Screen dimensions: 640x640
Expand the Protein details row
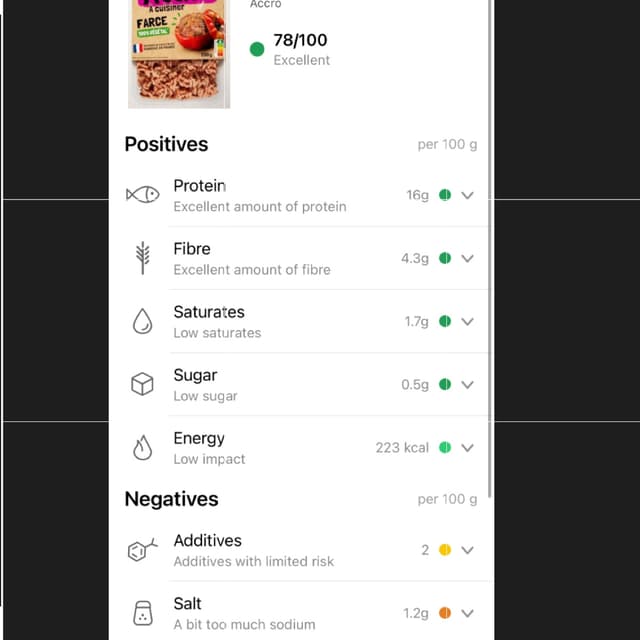(x=467, y=195)
